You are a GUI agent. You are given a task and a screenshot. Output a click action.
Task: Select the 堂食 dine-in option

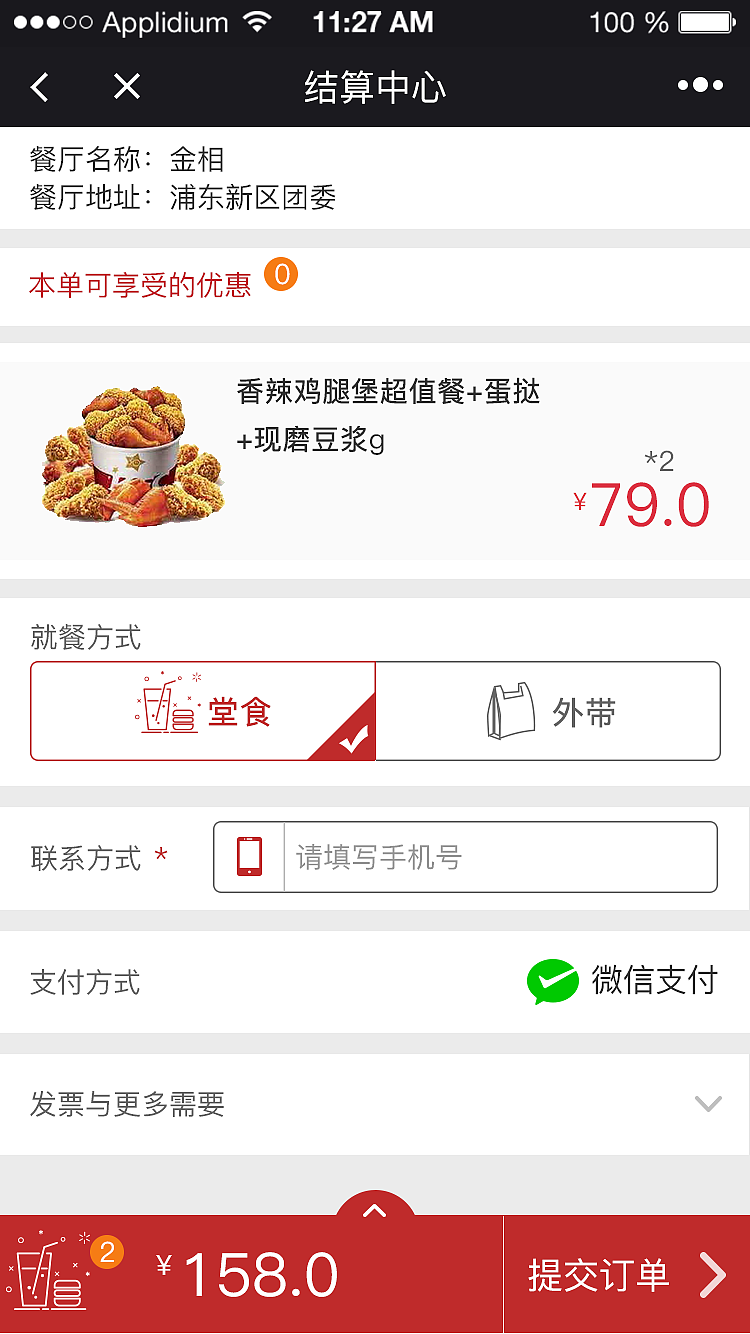click(200, 710)
